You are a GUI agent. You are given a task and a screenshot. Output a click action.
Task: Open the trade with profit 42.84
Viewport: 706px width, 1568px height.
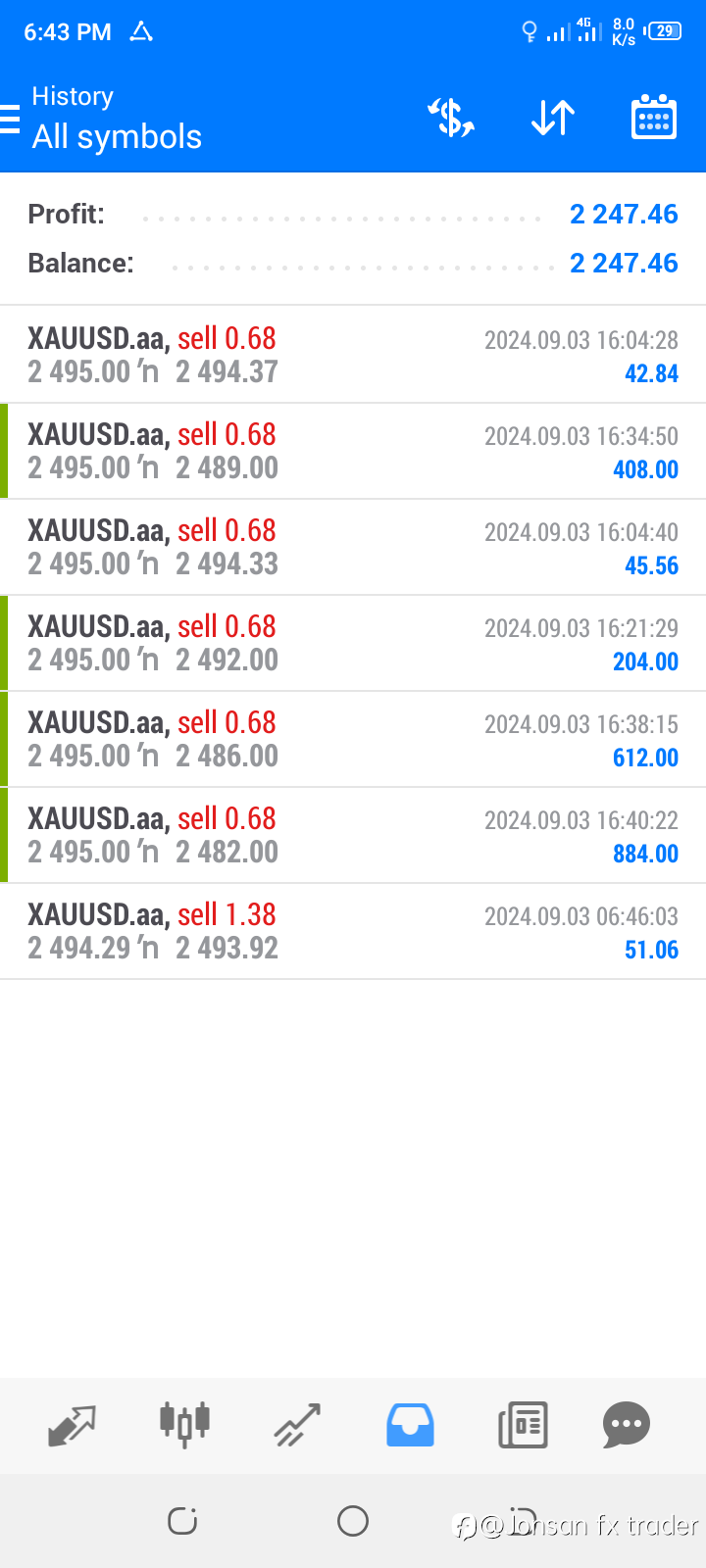(353, 355)
